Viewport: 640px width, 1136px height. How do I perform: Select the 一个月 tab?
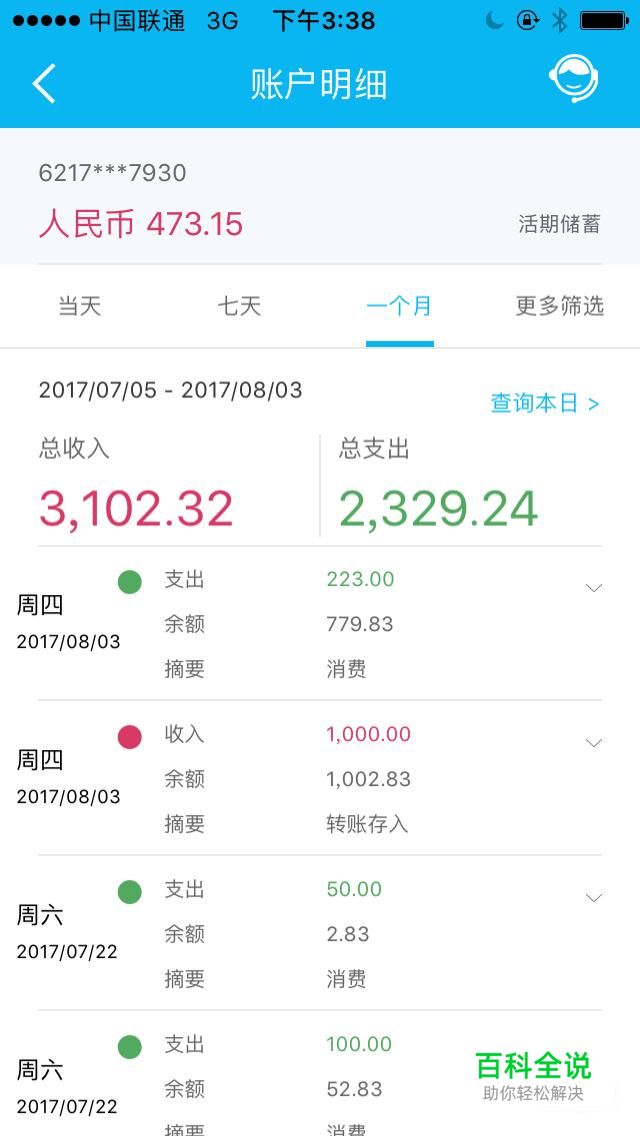pyautogui.click(x=399, y=306)
